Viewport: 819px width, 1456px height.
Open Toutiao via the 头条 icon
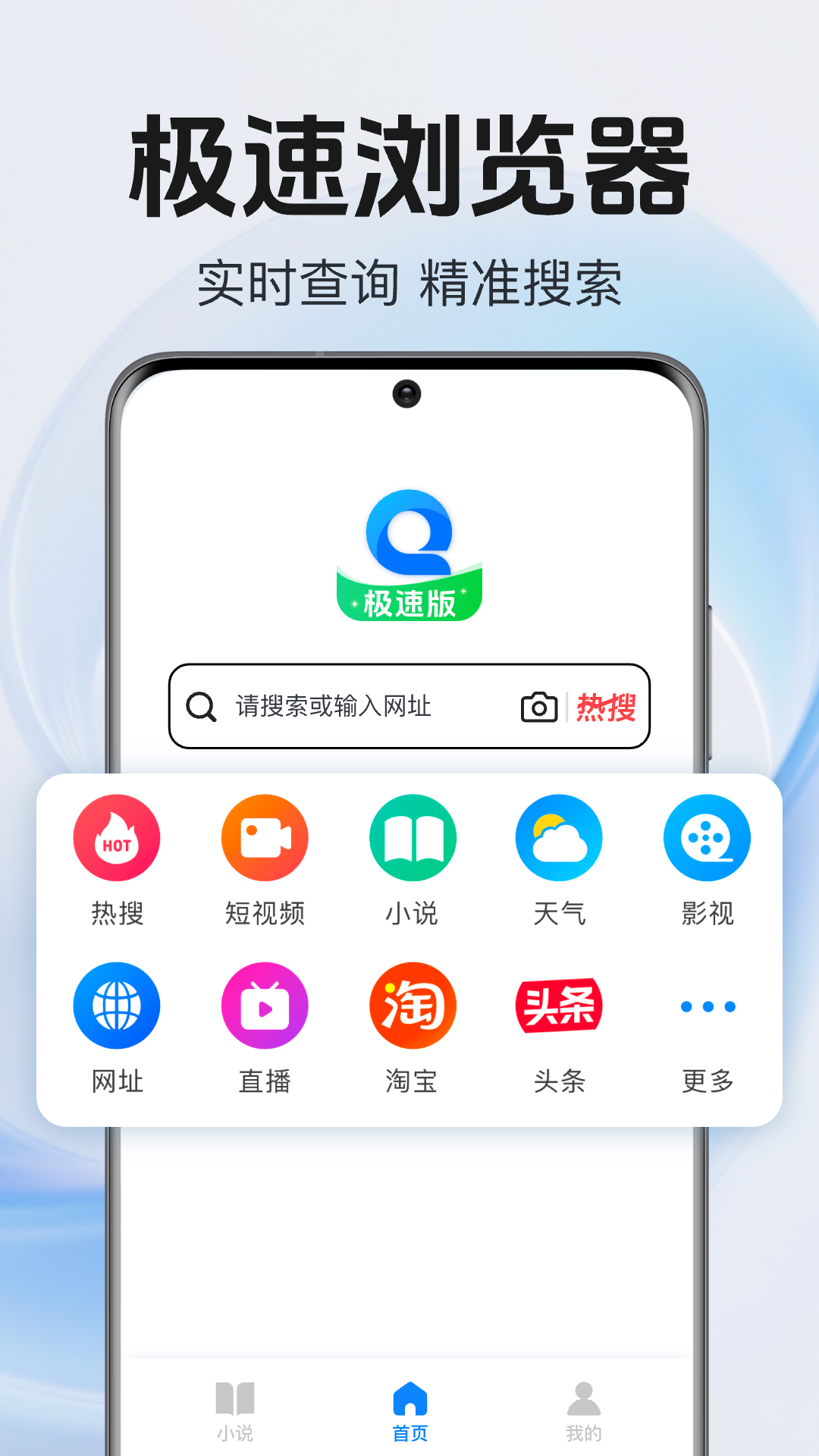(x=559, y=1006)
